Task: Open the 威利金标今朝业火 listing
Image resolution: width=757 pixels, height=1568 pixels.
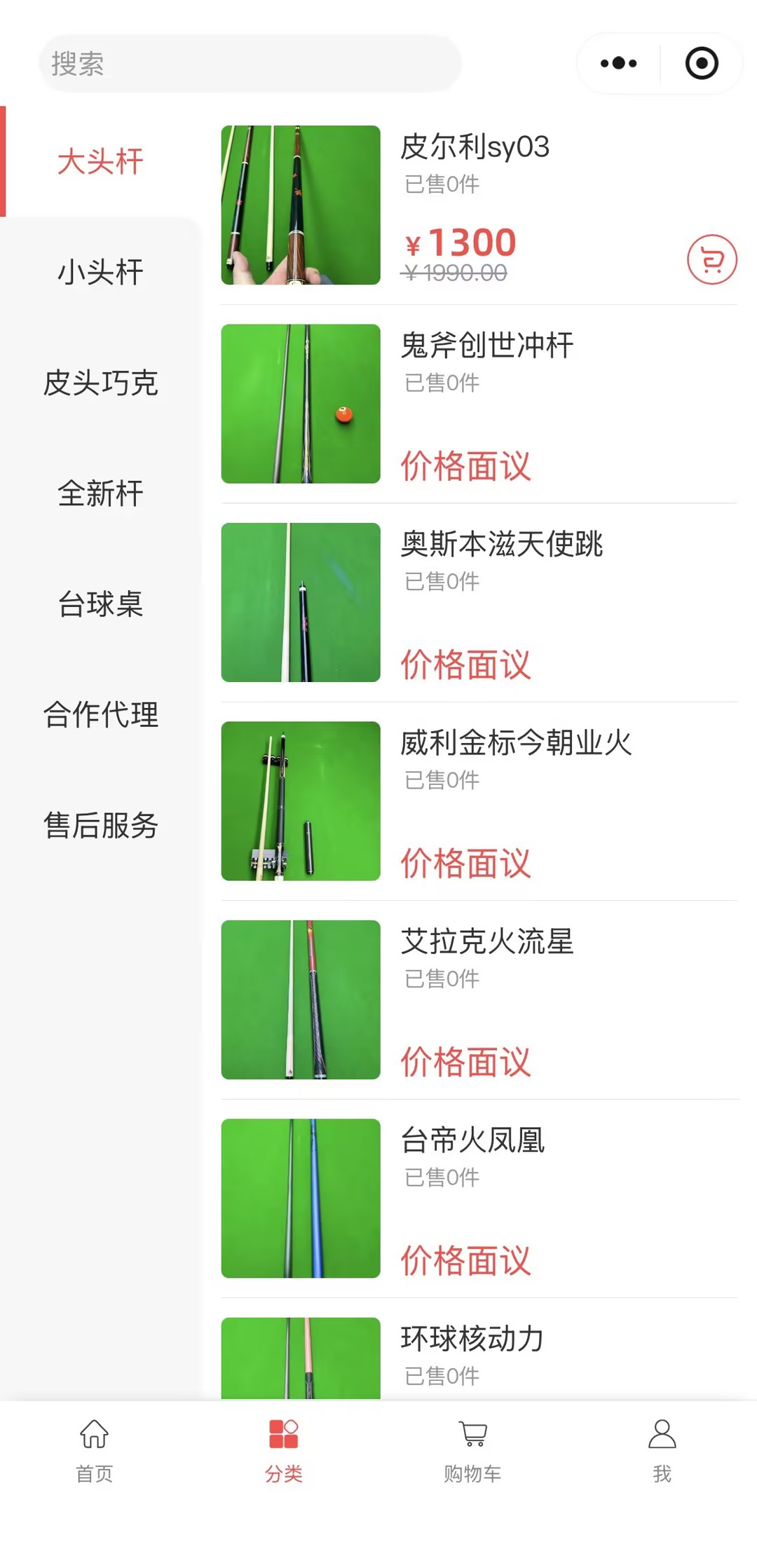Action: (516, 743)
